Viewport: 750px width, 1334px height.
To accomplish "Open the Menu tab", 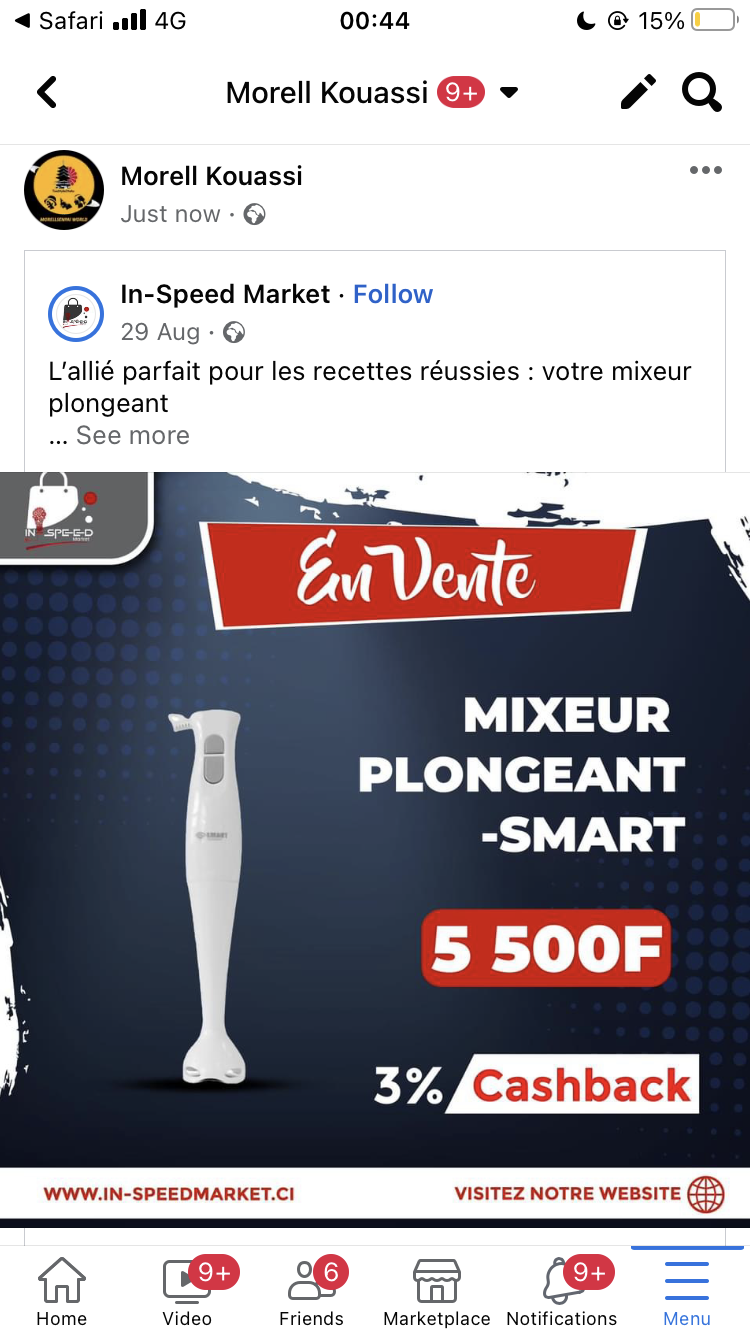I will [687, 1292].
